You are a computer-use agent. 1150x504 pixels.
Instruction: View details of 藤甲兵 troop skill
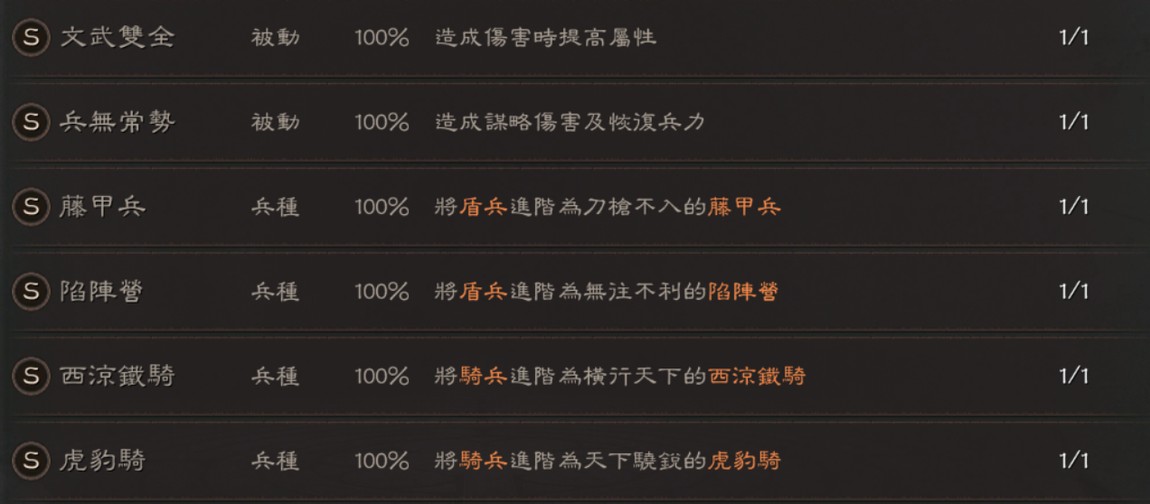point(103,207)
